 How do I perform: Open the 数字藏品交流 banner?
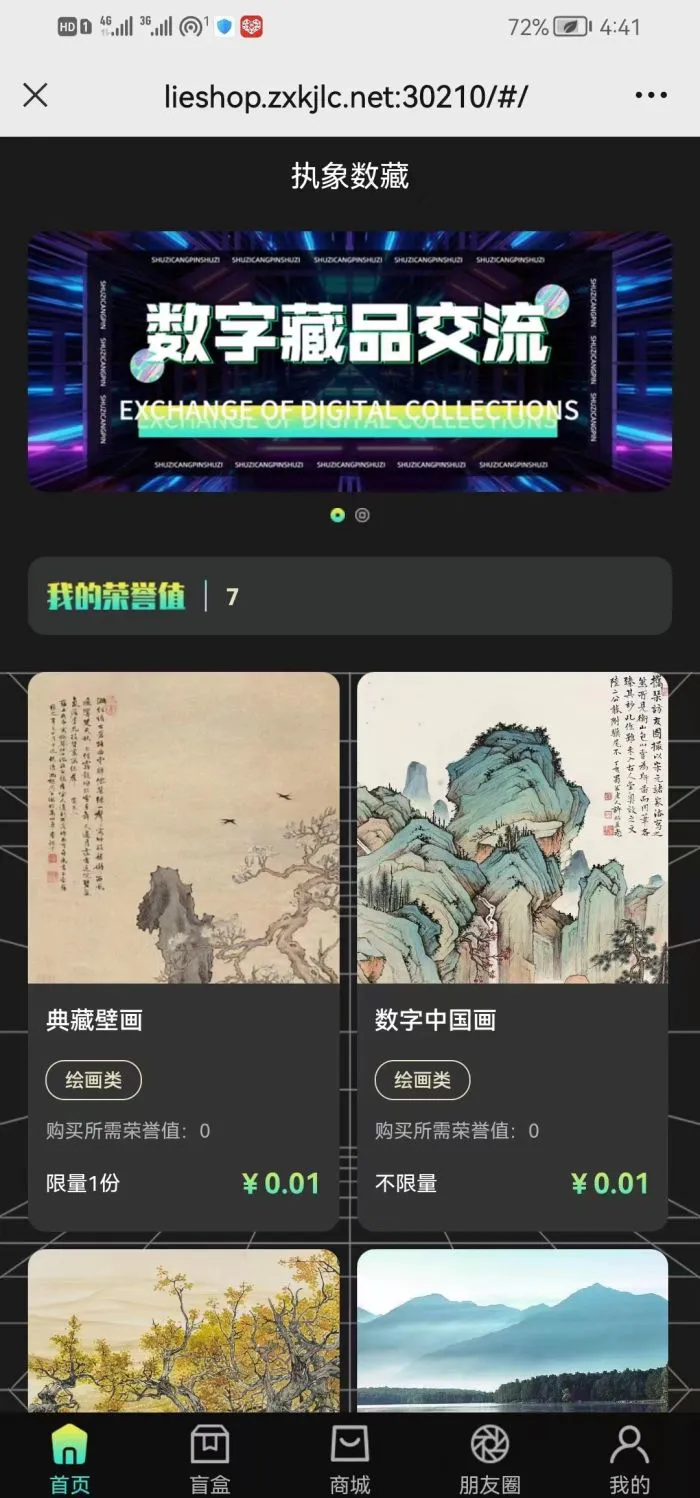350,361
